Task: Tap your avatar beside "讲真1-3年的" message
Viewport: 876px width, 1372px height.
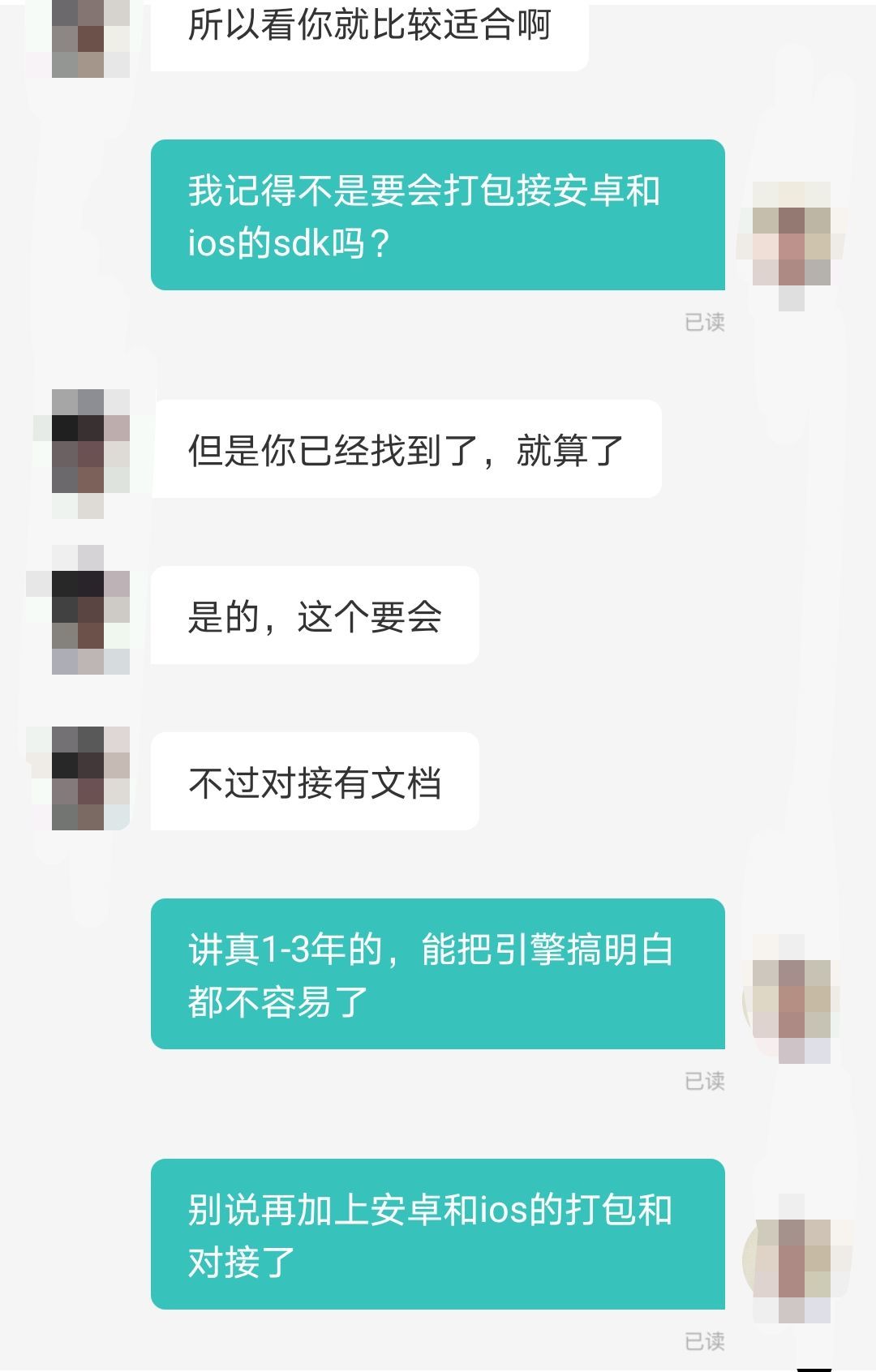Action: 791,999
